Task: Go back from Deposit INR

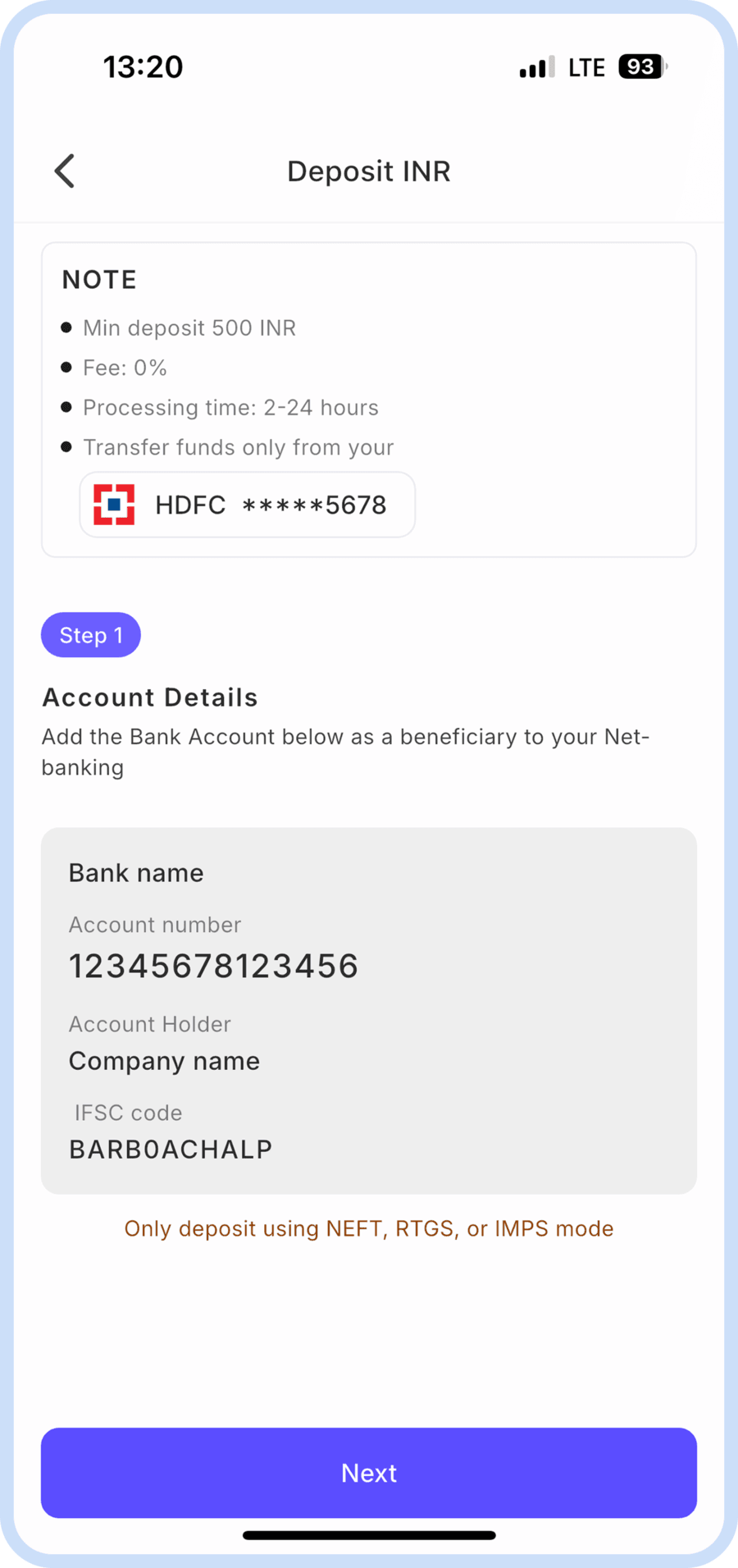Action: pyautogui.click(x=65, y=171)
